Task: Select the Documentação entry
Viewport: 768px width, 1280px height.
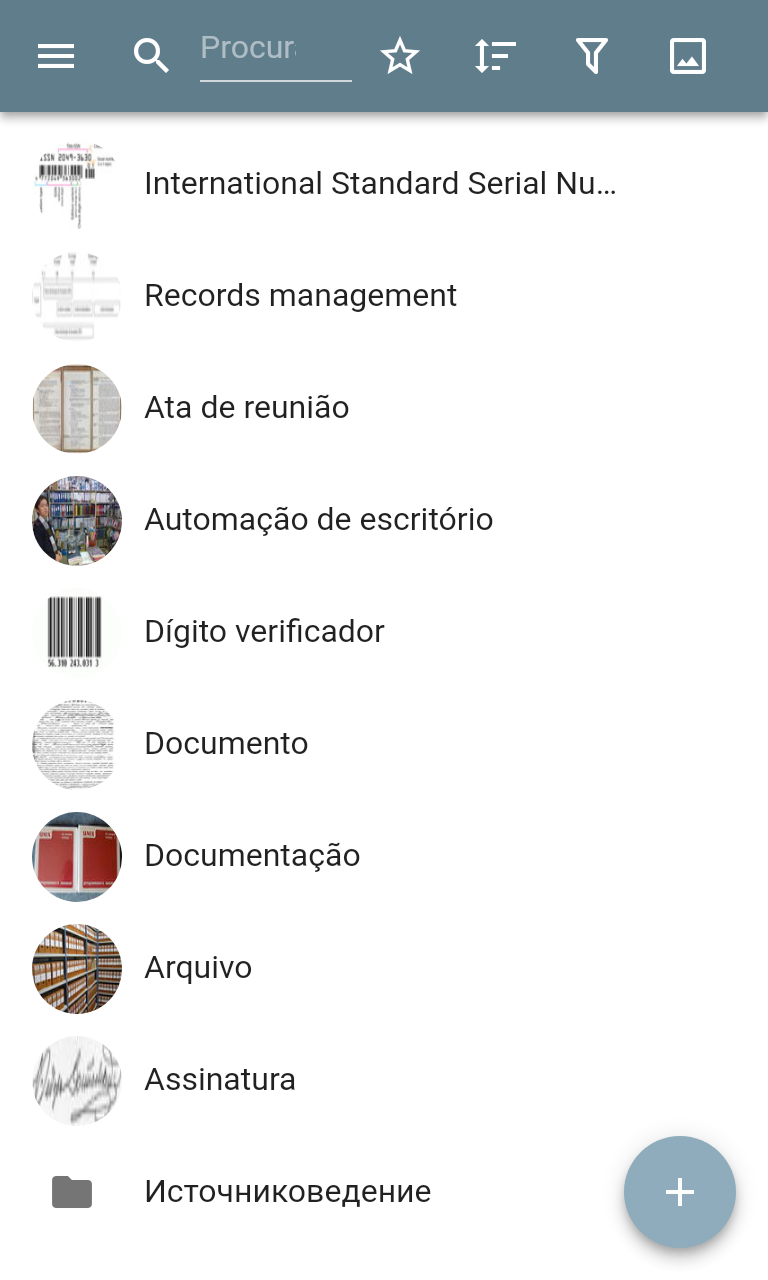Action: [252, 856]
